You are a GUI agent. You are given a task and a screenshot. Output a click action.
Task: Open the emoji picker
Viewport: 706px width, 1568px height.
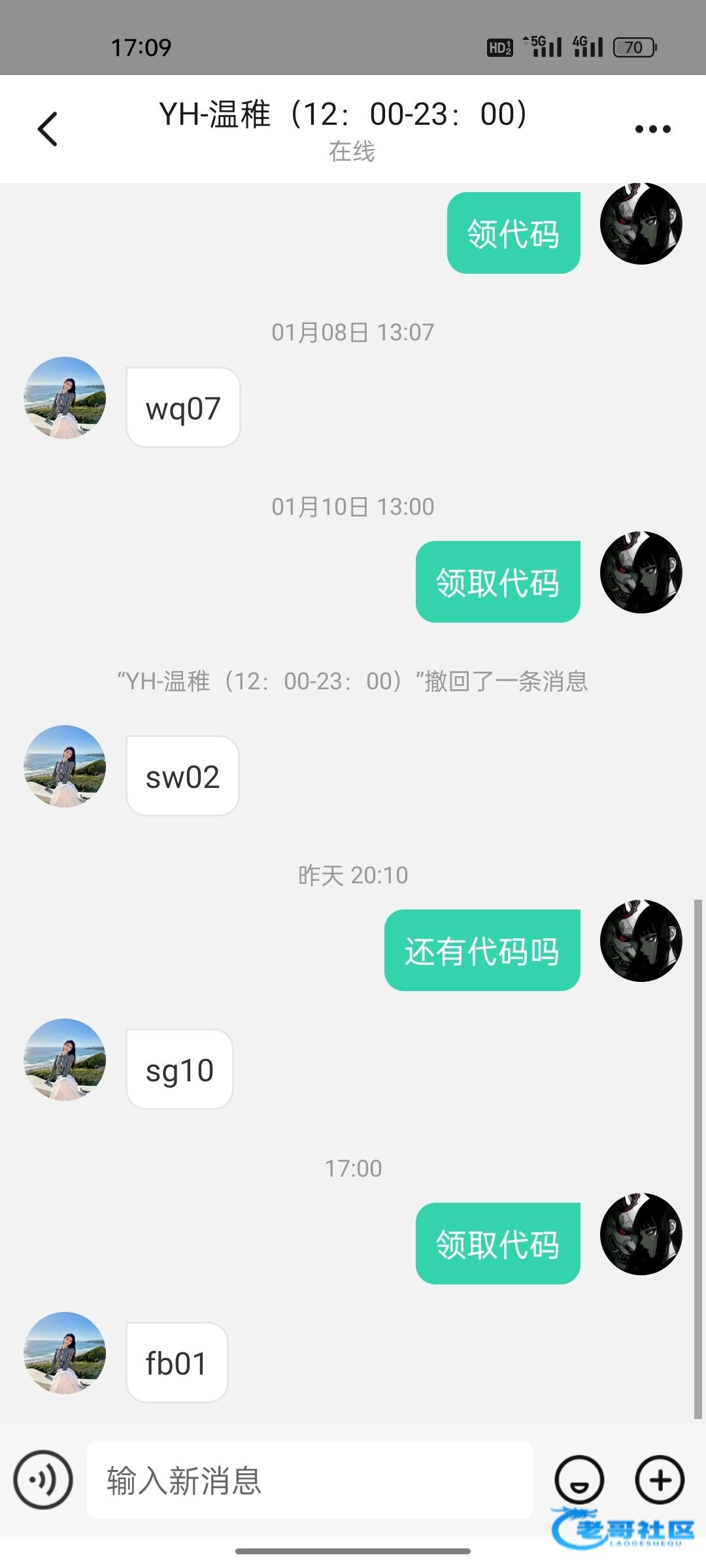coord(579,1480)
